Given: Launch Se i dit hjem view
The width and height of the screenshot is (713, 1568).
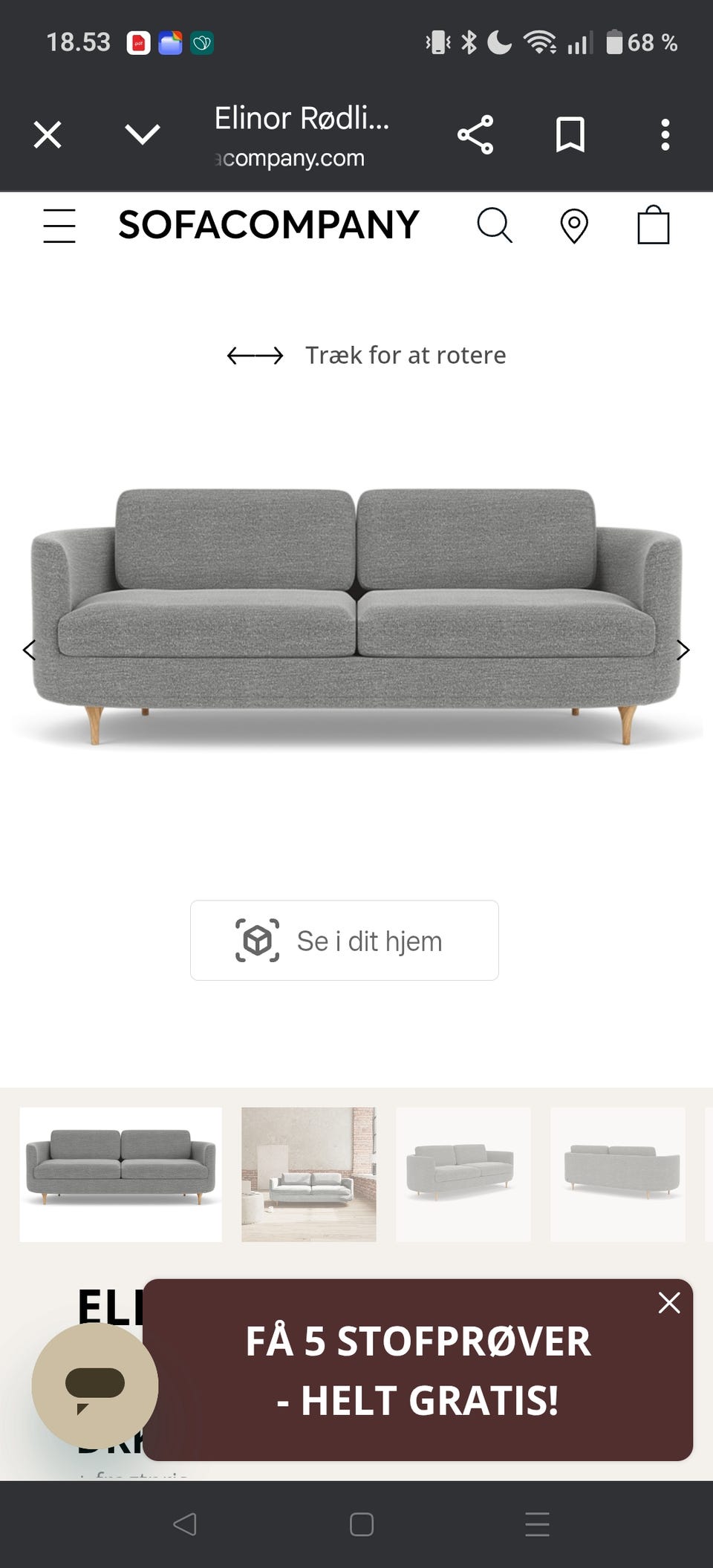Looking at the screenshot, I should (344, 940).
